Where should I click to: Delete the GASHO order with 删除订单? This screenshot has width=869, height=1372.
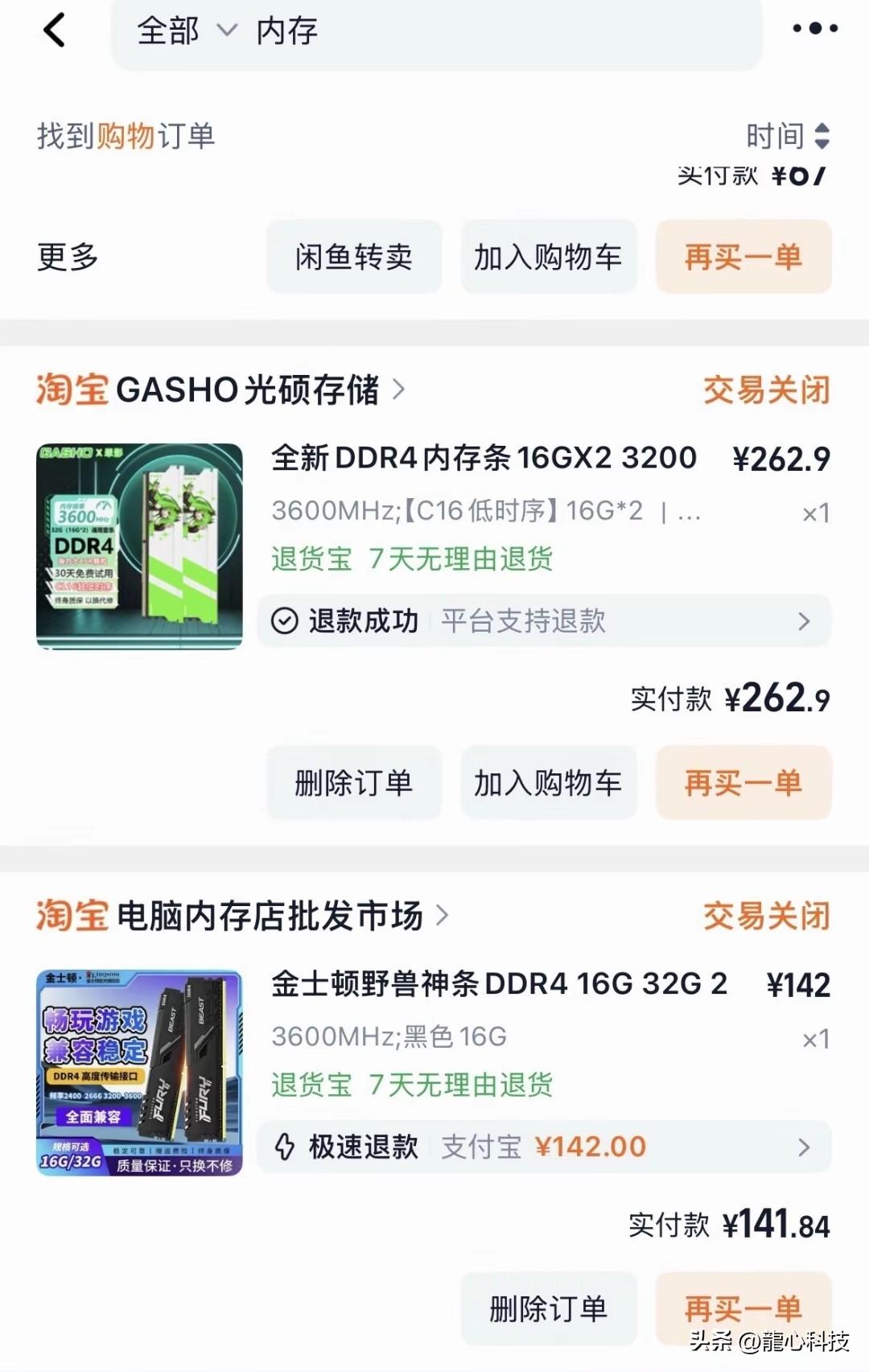tap(354, 782)
